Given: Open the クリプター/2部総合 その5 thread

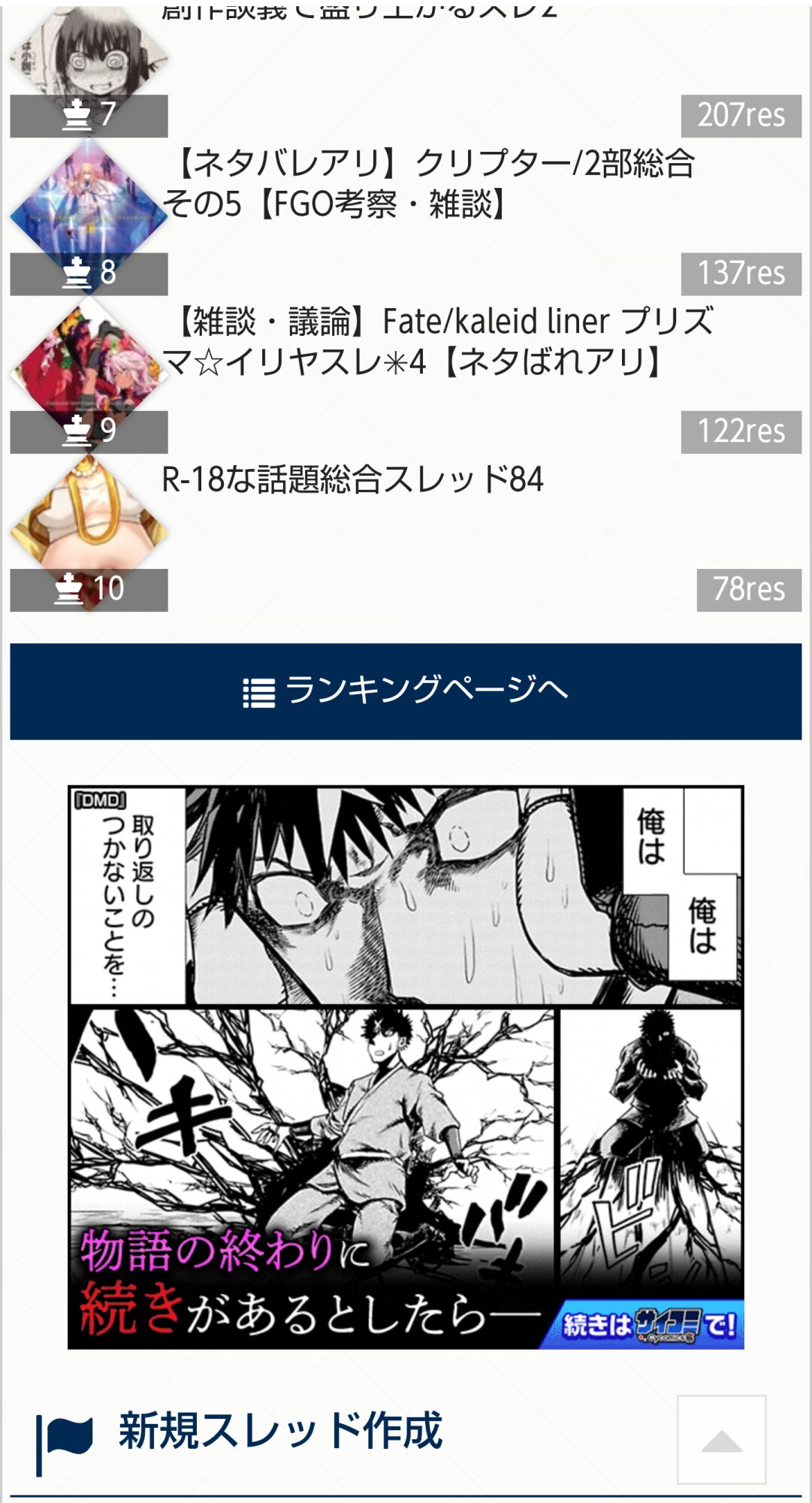Looking at the screenshot, I should [428, 184].
